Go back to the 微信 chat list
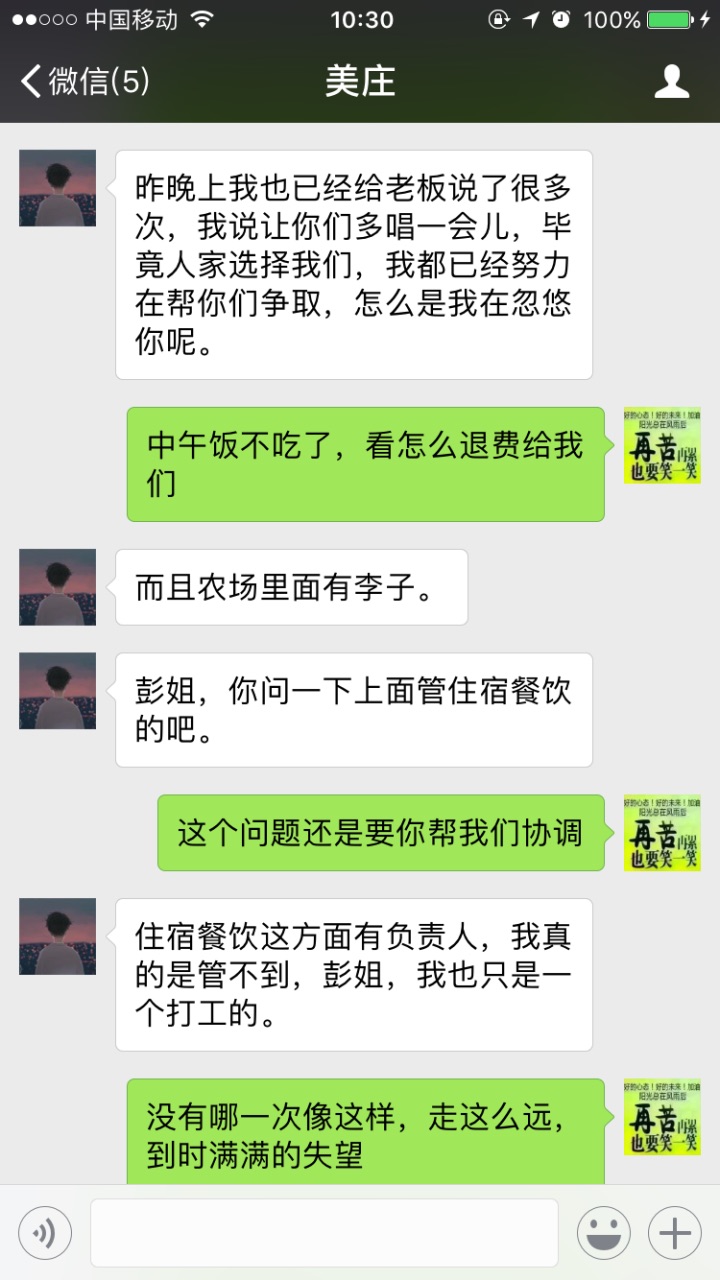Viewport: 720px width, 1280px height. pyautogui.click(x=85, y=82)
